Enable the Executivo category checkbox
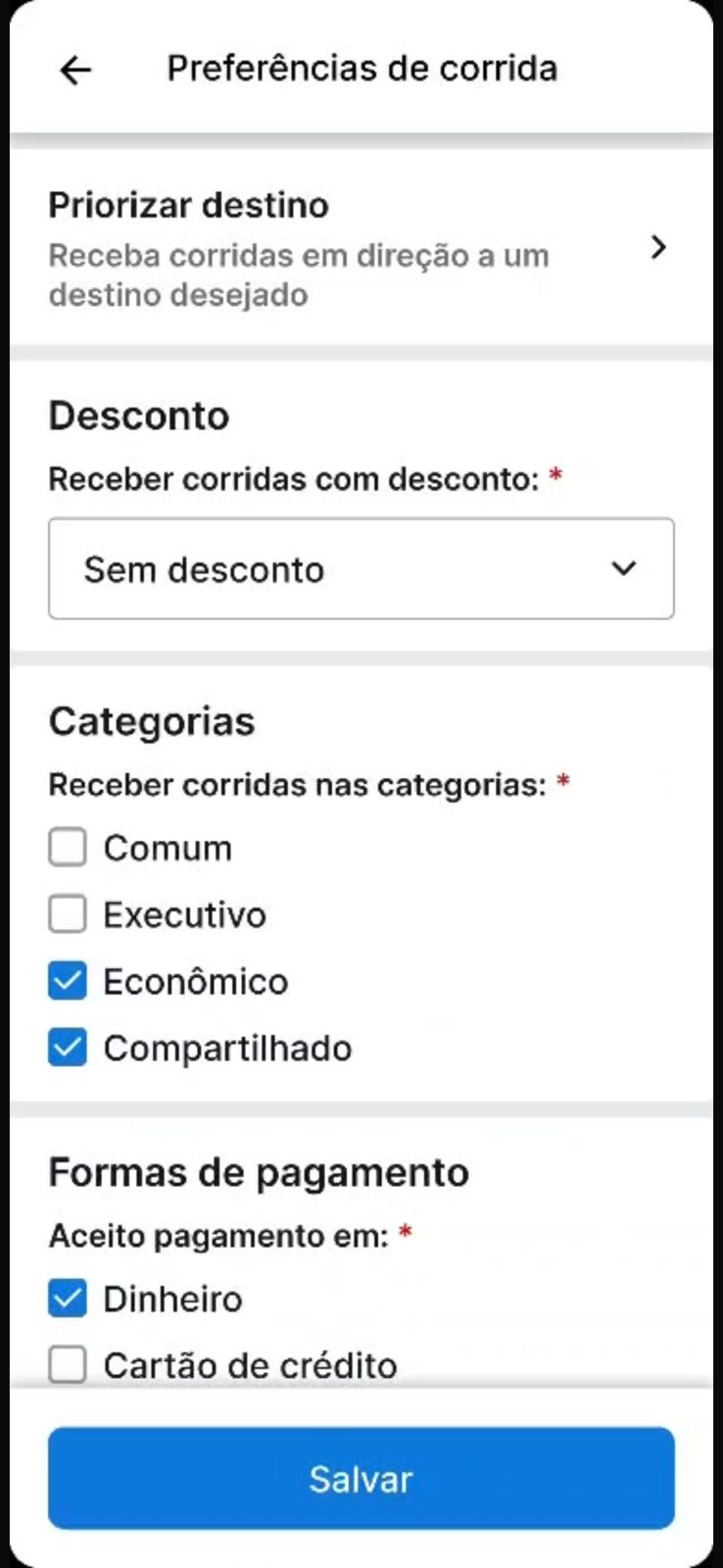The height and width of the screenshot is (1568, 723). 68,914
